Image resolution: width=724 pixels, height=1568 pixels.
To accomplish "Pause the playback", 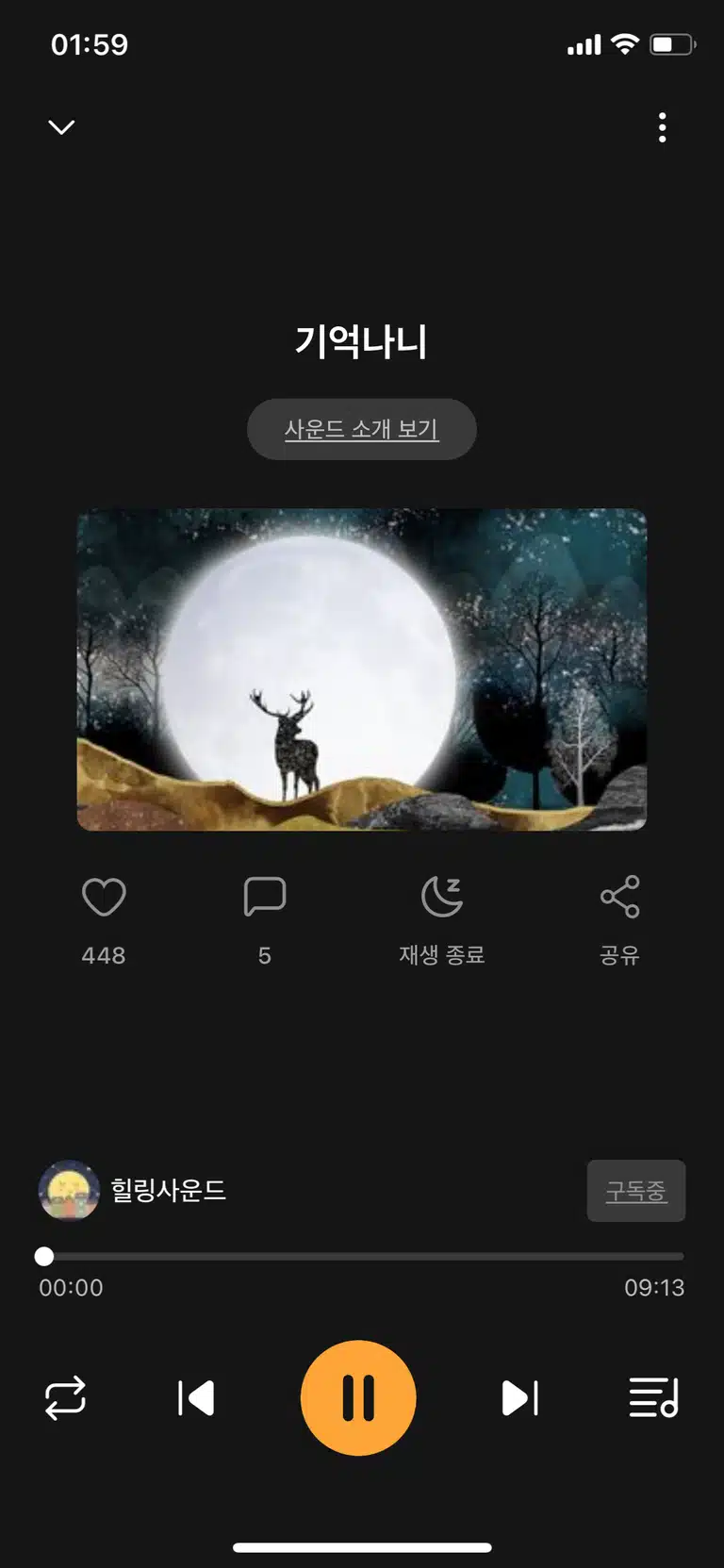I will pyautogui.click(x=358, y=1398).
